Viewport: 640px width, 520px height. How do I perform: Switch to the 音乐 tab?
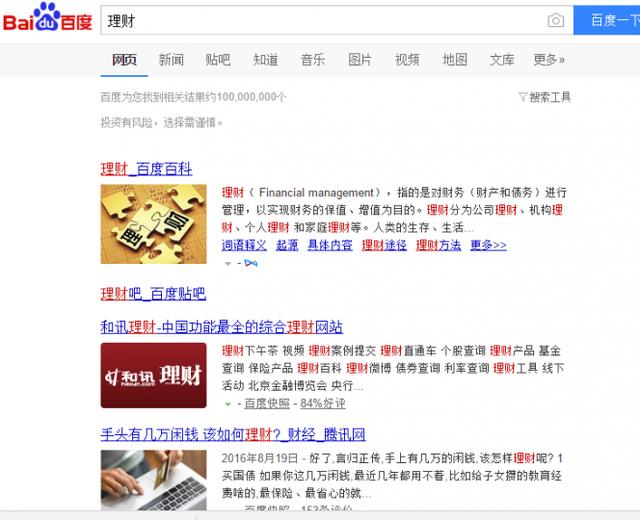pos(312,60)
